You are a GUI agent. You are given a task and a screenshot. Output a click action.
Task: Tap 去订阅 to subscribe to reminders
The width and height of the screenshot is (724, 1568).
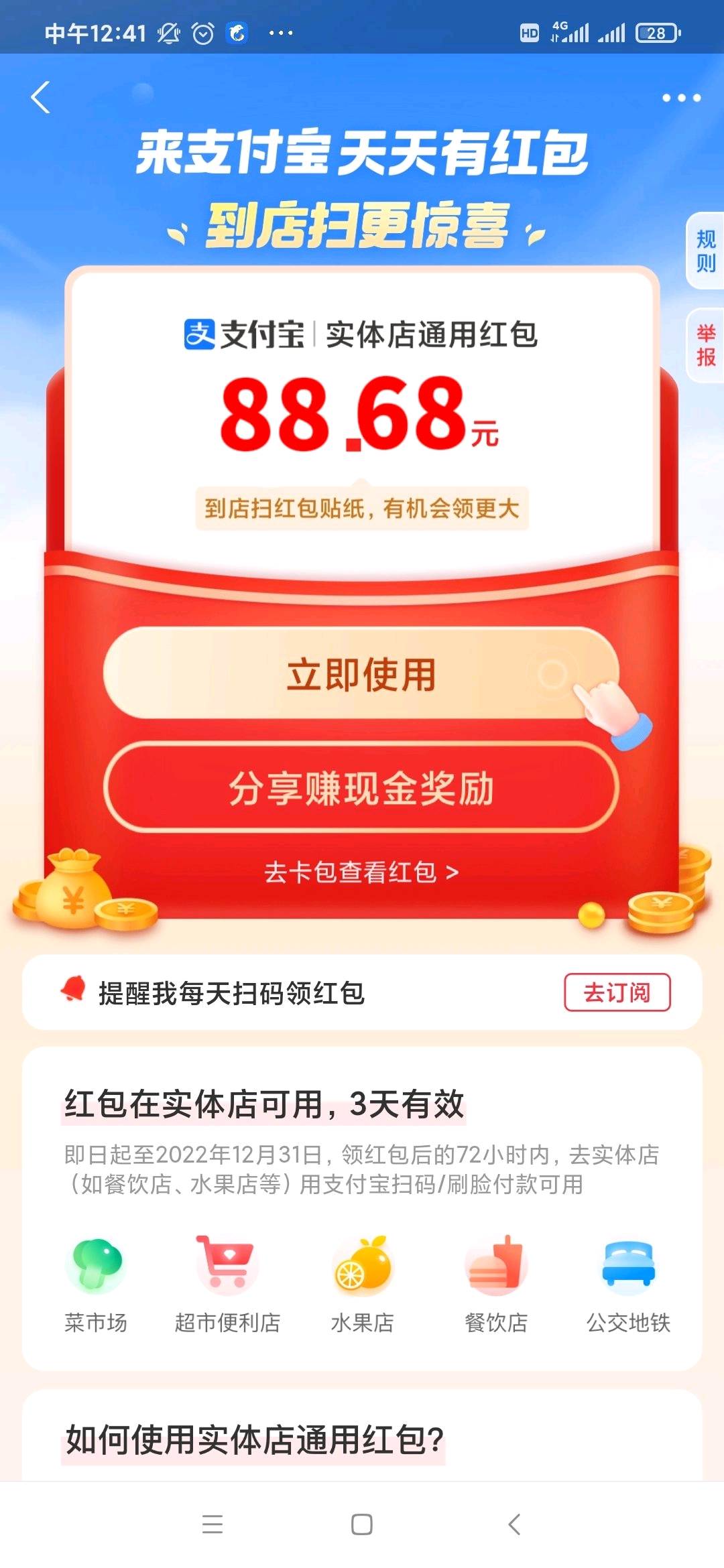point(617,992)
